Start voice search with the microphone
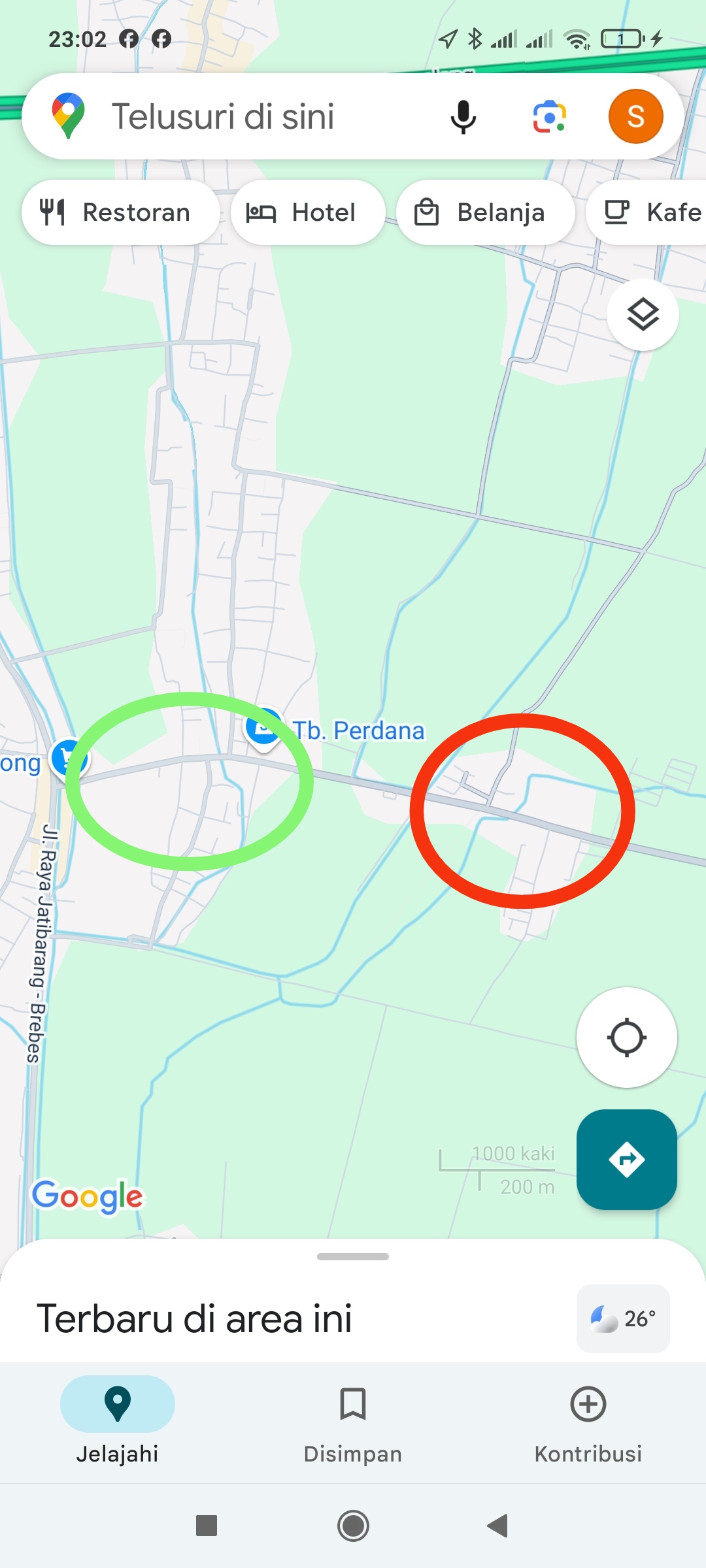This screenshot has width=706, height=1568. [463, 117]
